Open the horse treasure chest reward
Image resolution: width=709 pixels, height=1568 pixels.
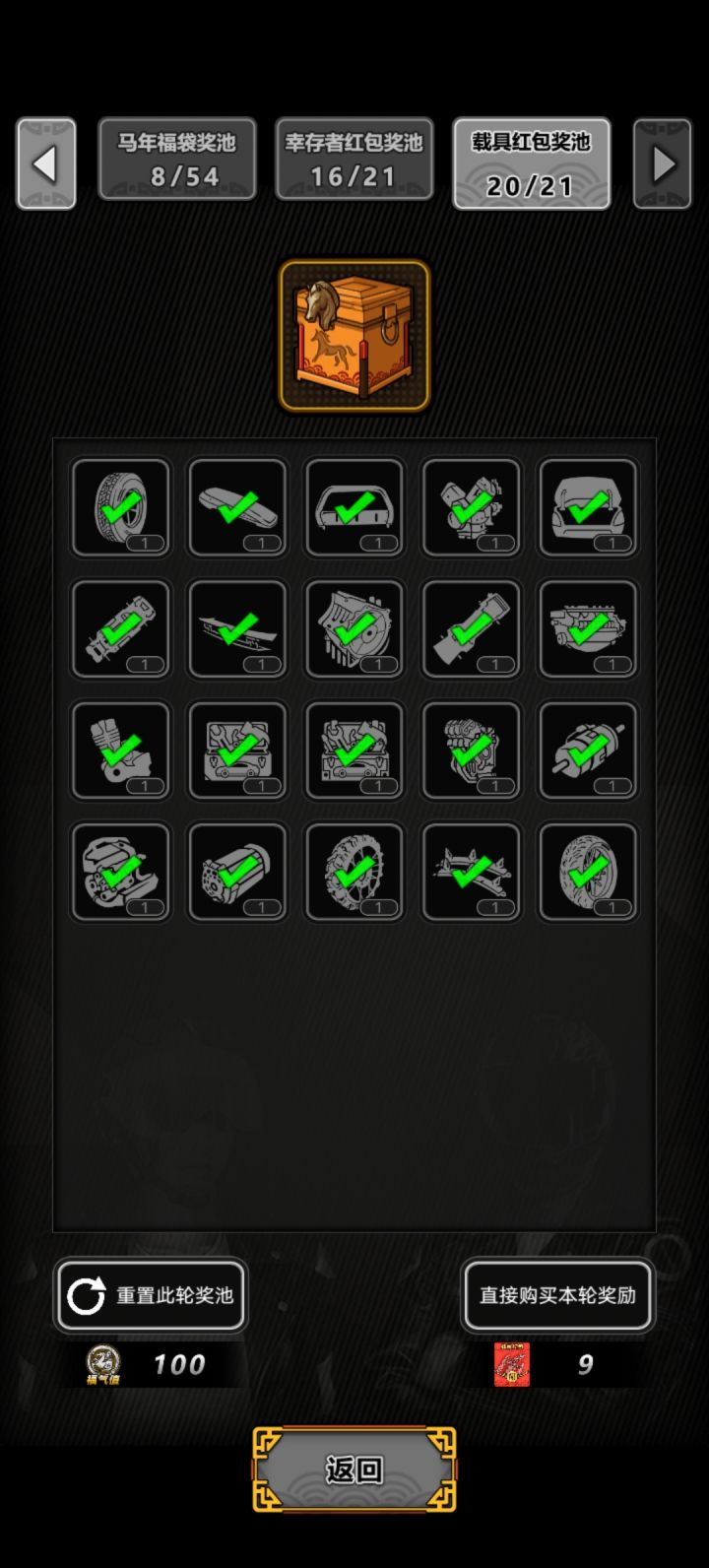coord(354,336)
